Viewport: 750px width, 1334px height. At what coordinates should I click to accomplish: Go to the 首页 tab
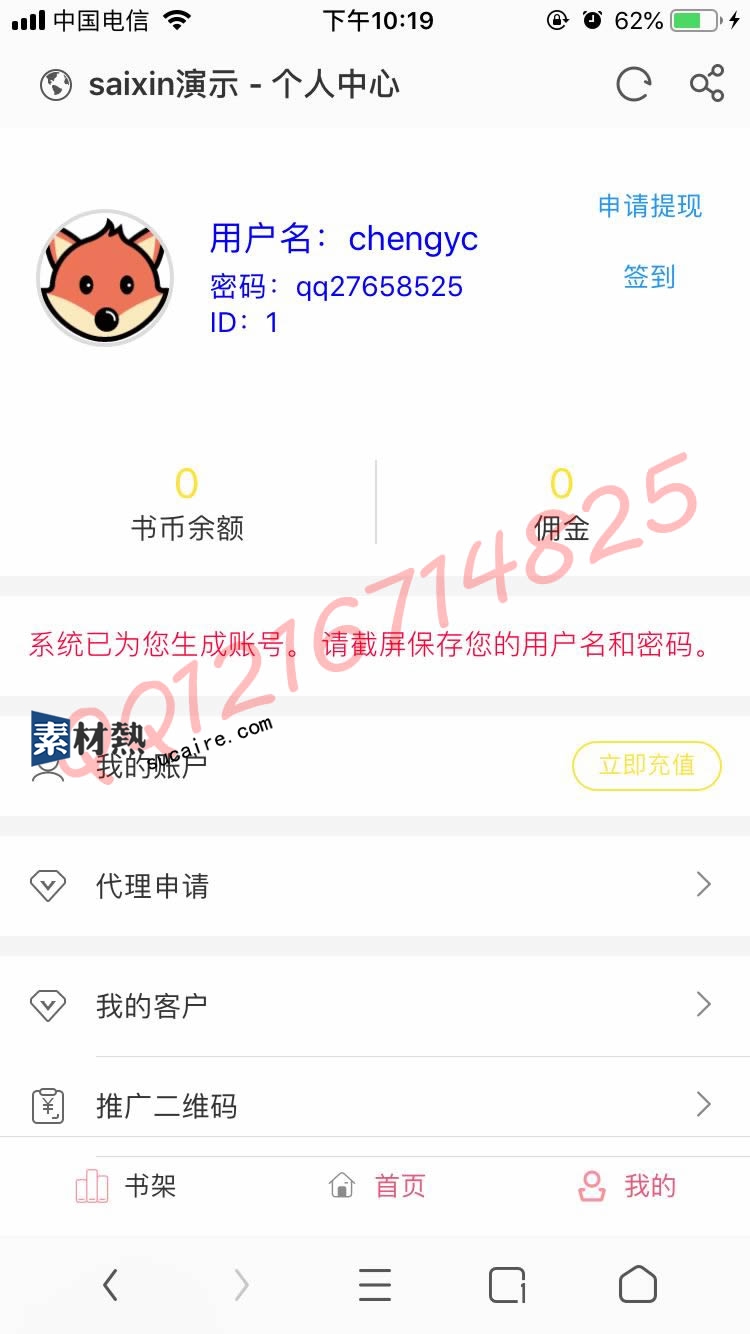377,1187
